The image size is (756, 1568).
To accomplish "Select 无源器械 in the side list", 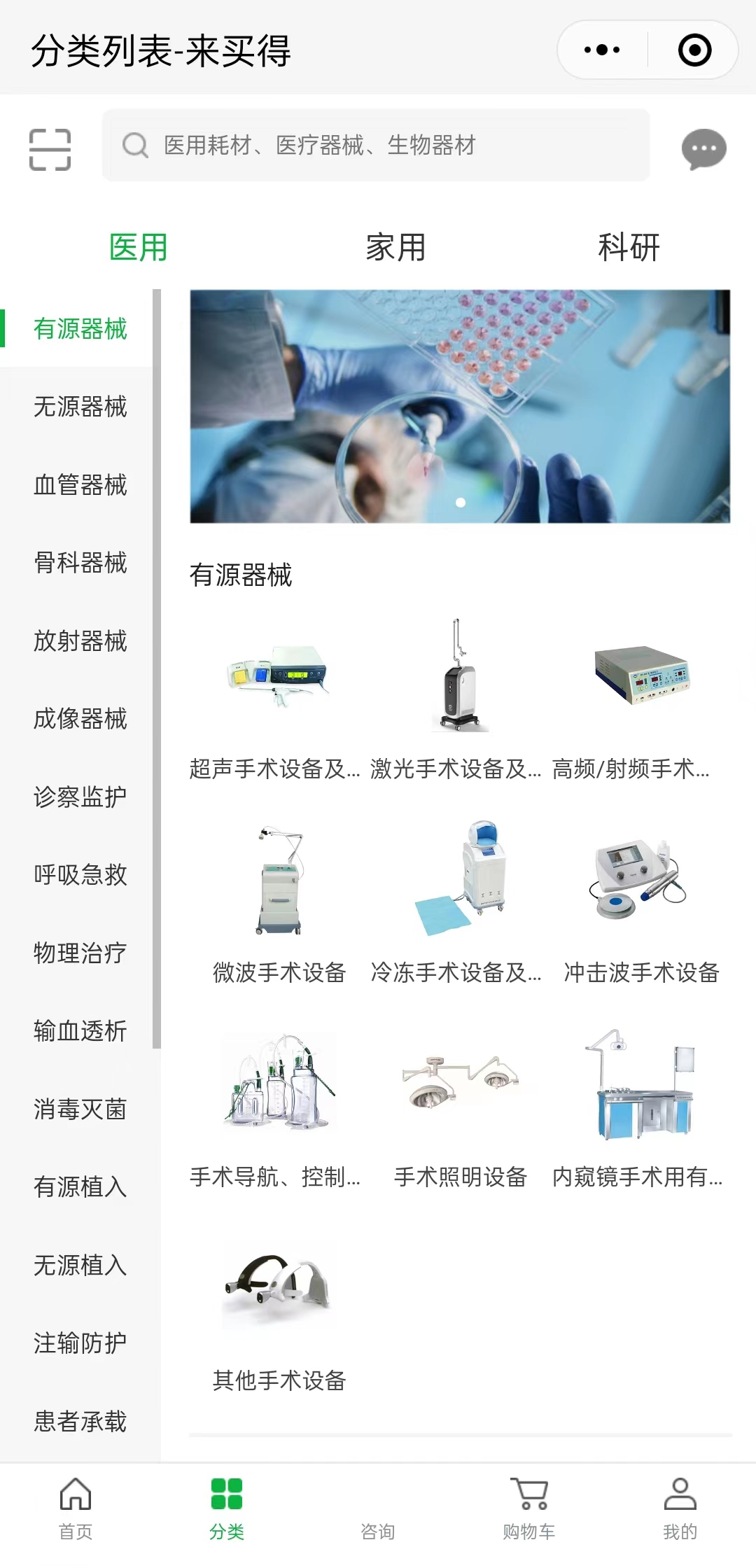I will [x=80, y=407].
